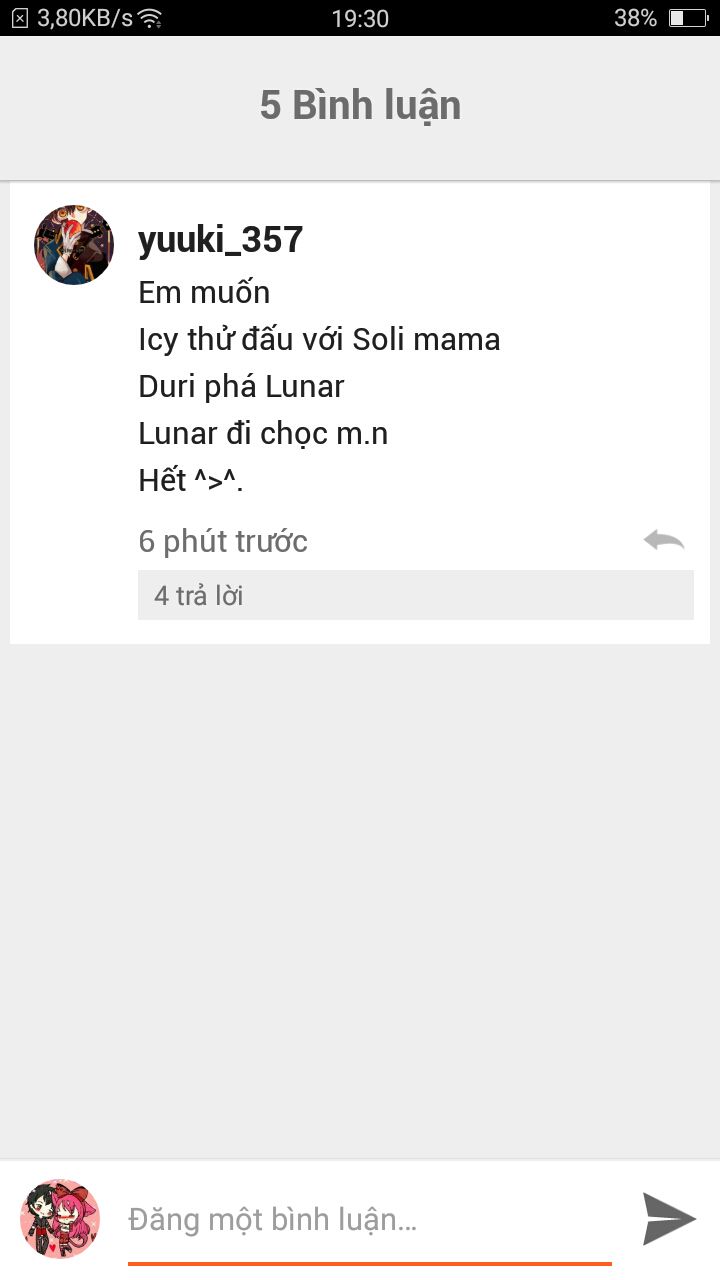Send the comment with the paper plane

coord(668,1218)
